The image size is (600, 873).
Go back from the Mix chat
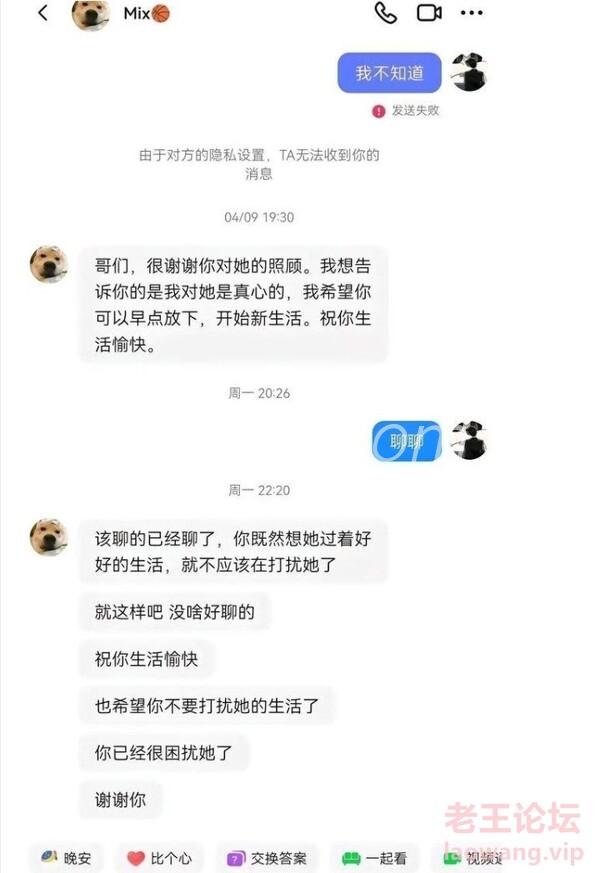(x=42, y=13)
